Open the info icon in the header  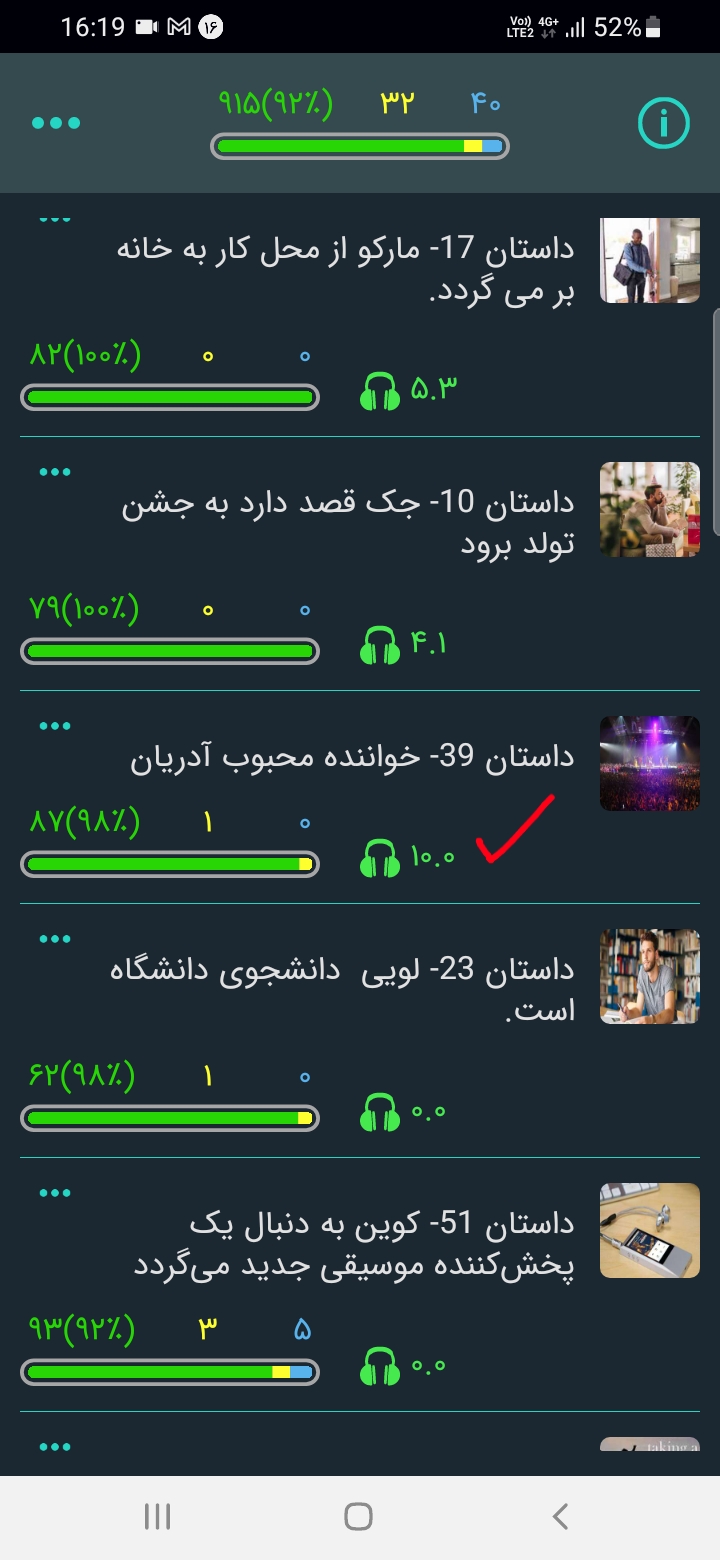tap(663, 123)
